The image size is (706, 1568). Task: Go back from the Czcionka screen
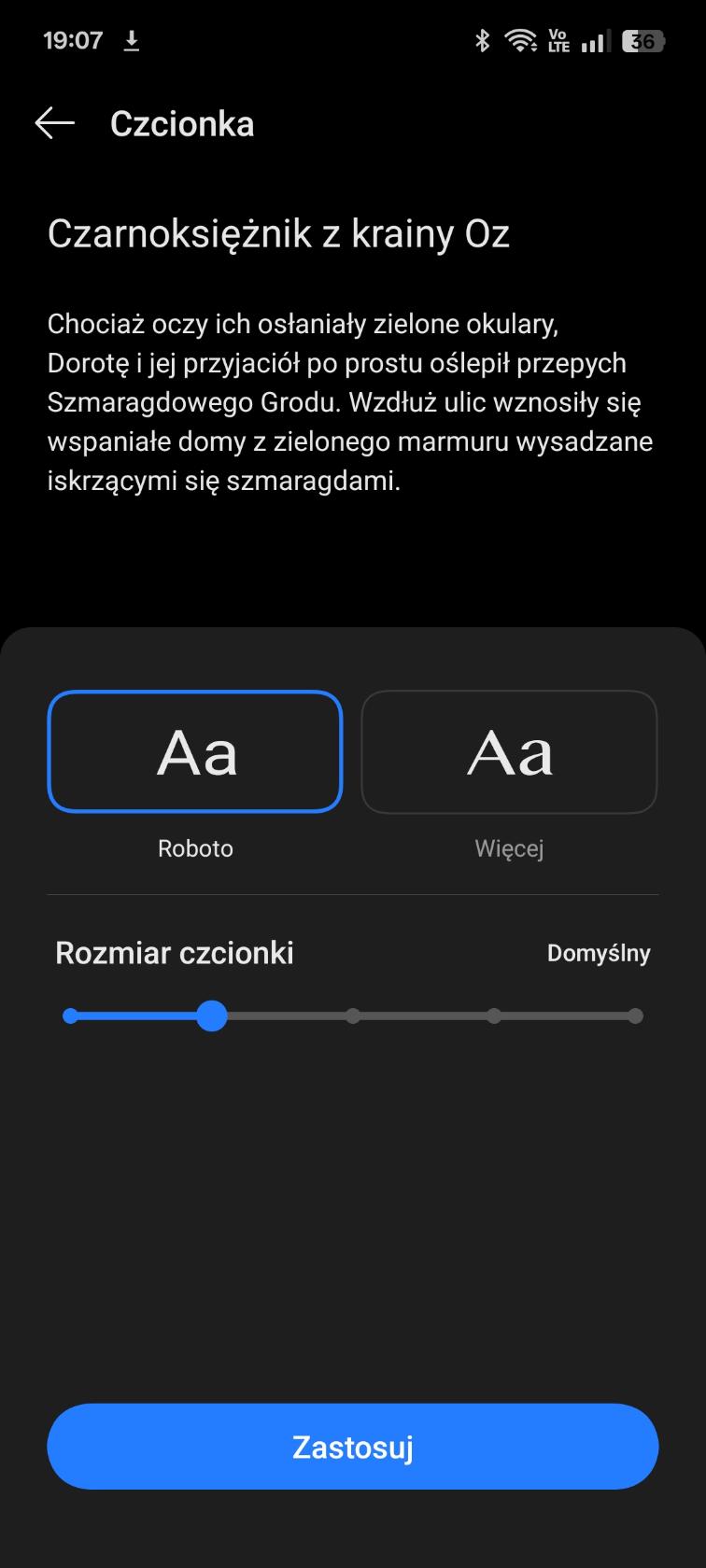click(54, 123)
